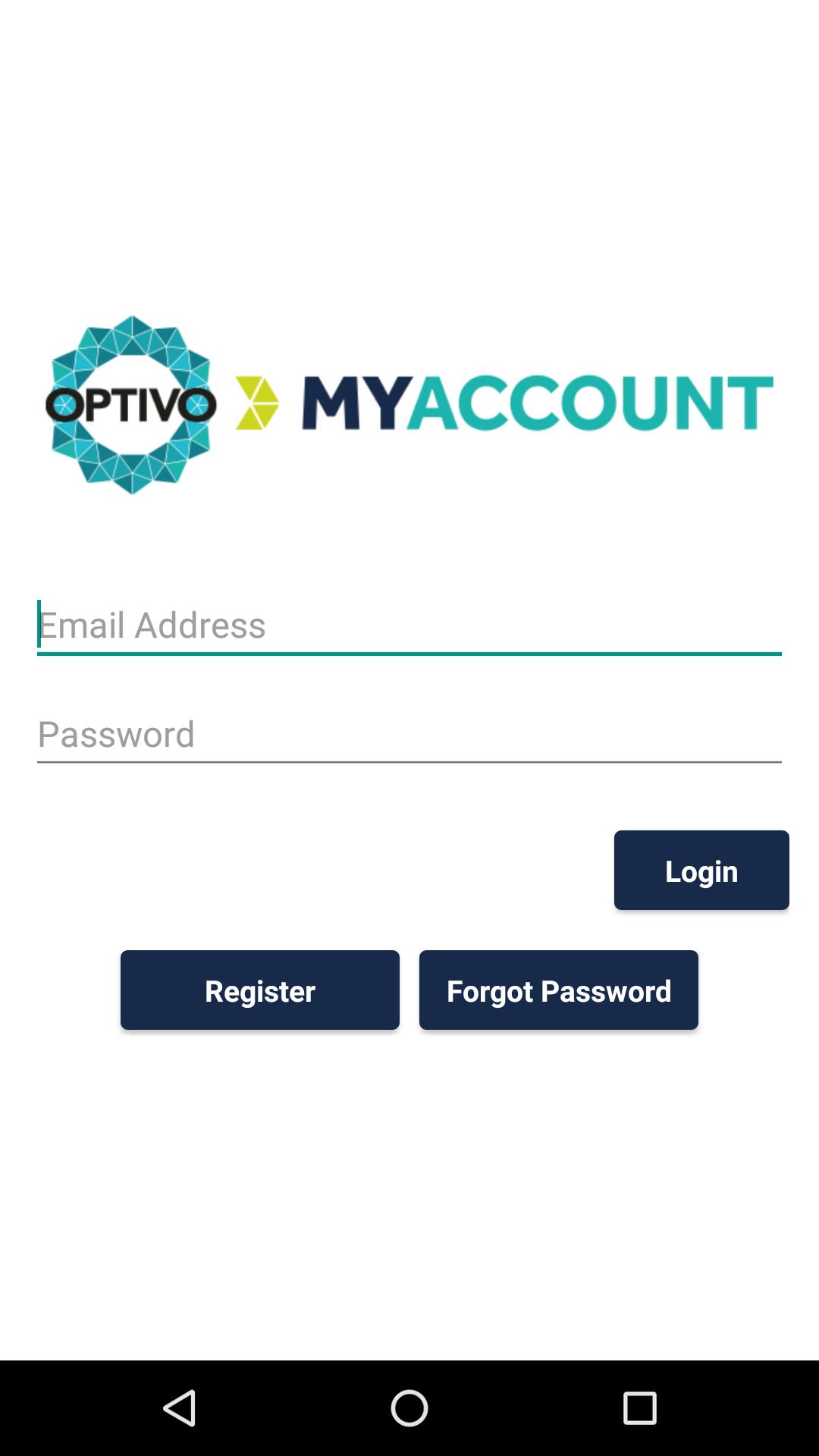Tap the Login button
The image size is (819, 1456).
[701, 871]
